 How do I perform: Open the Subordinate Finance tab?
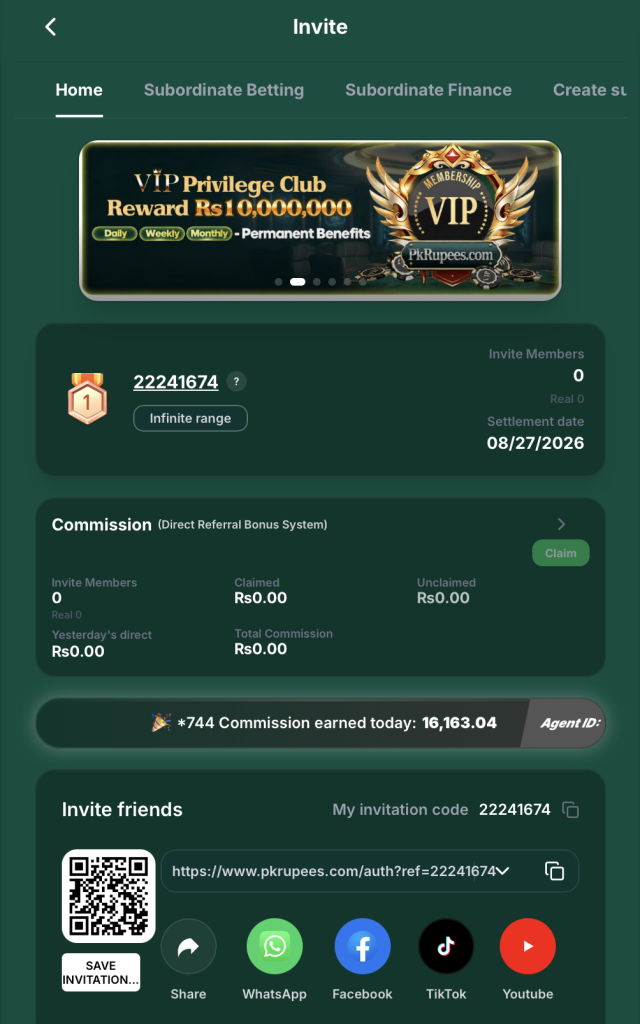[428, 90]
